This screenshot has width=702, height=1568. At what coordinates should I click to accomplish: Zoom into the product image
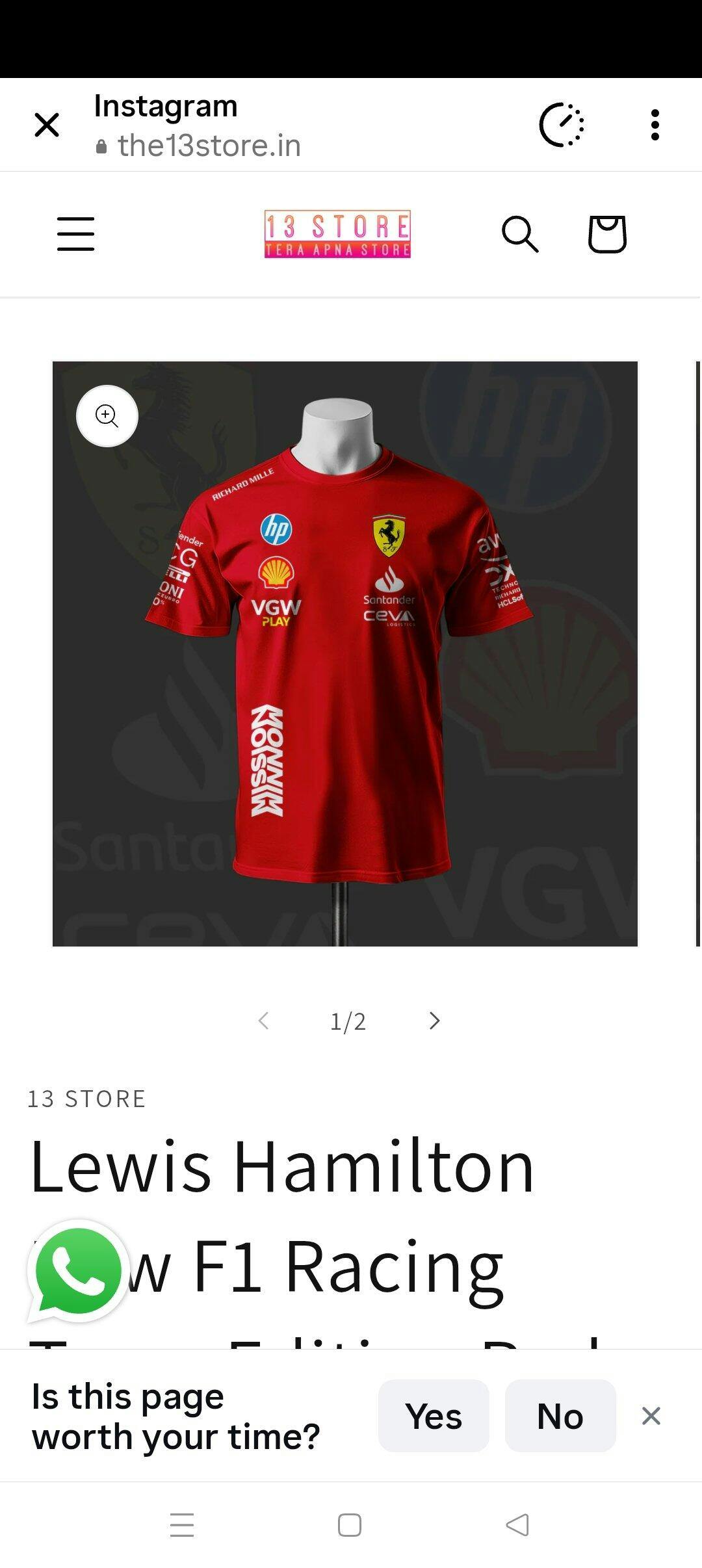coord(107,416)
